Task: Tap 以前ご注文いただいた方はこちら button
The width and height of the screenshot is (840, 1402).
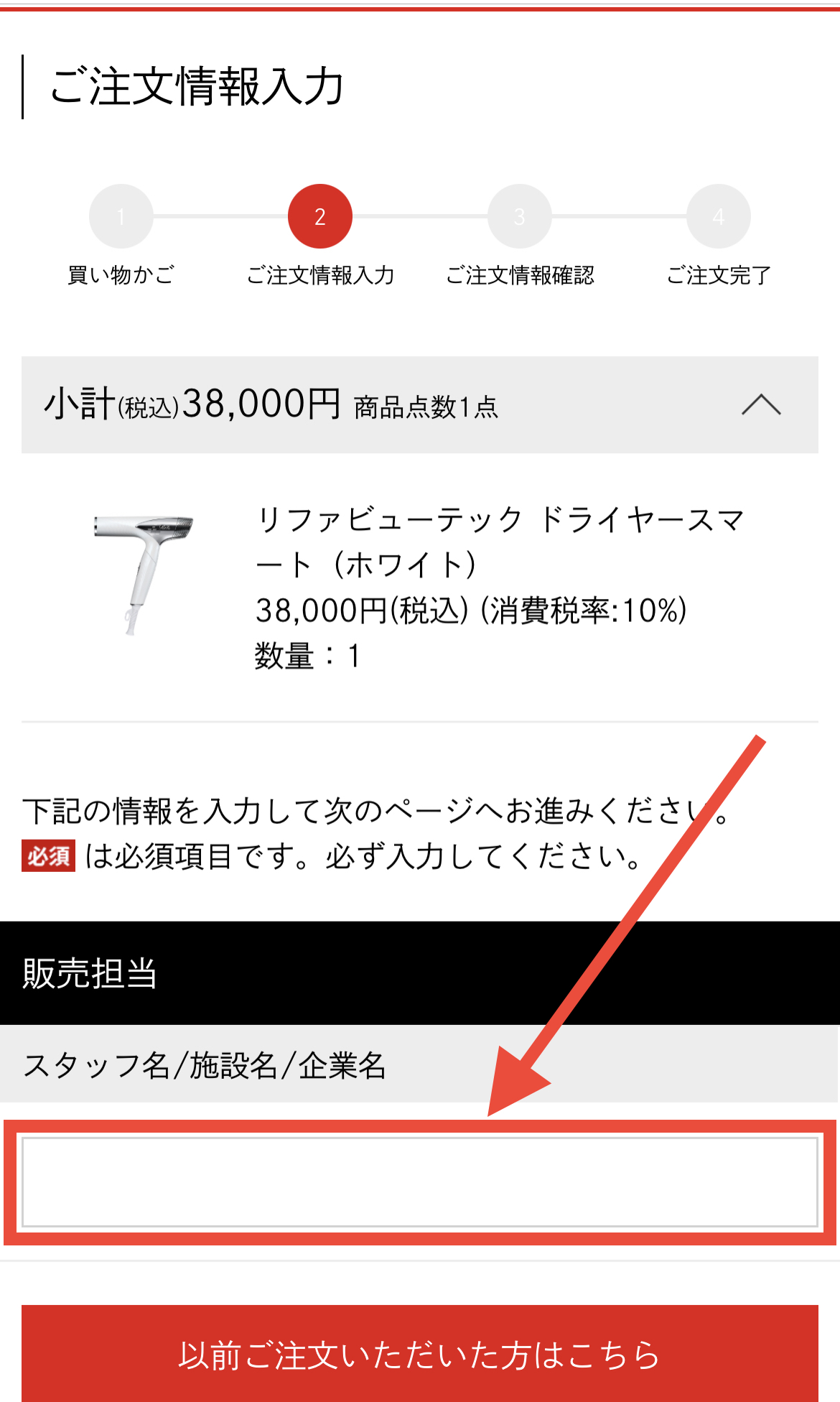Action: click(420, 1354)
